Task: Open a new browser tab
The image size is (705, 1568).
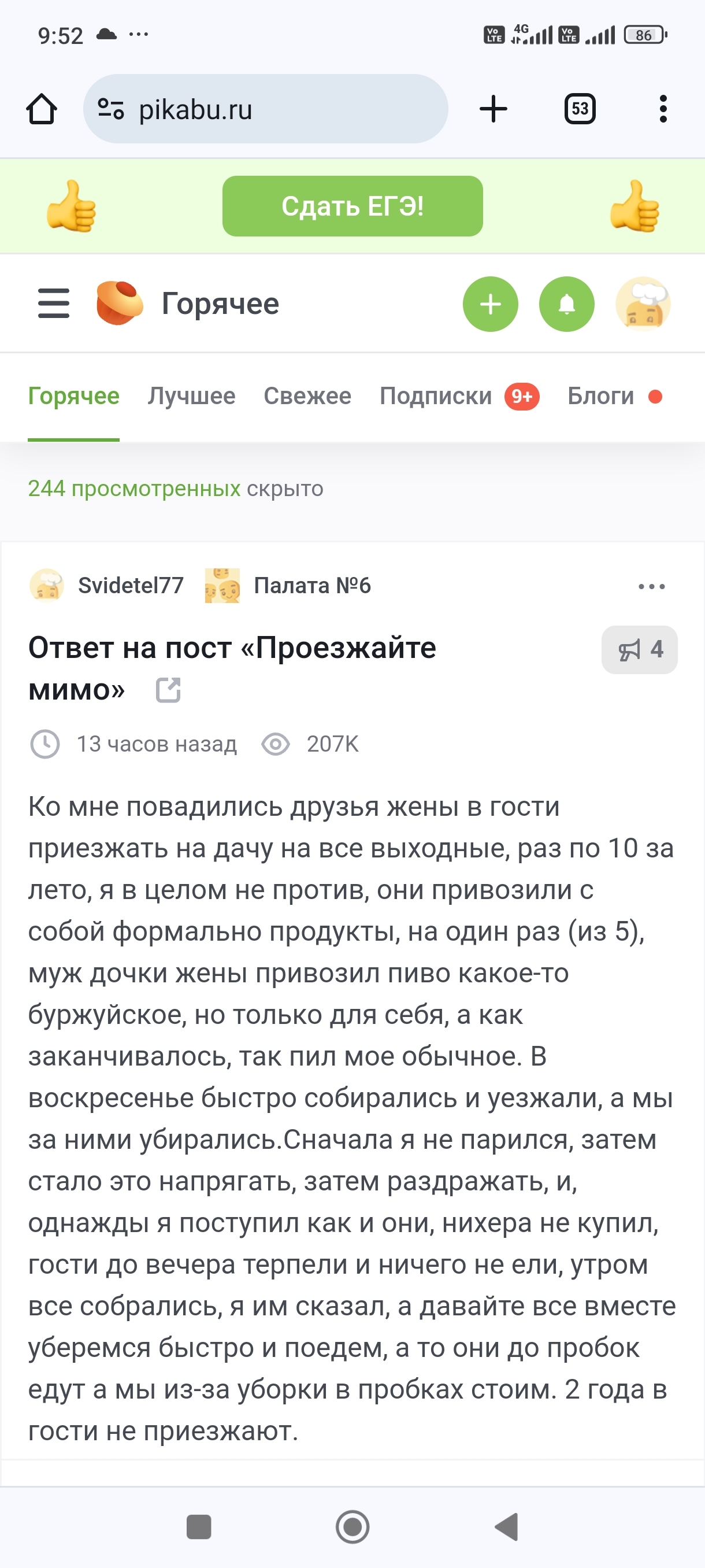Action: coord(493,110)
